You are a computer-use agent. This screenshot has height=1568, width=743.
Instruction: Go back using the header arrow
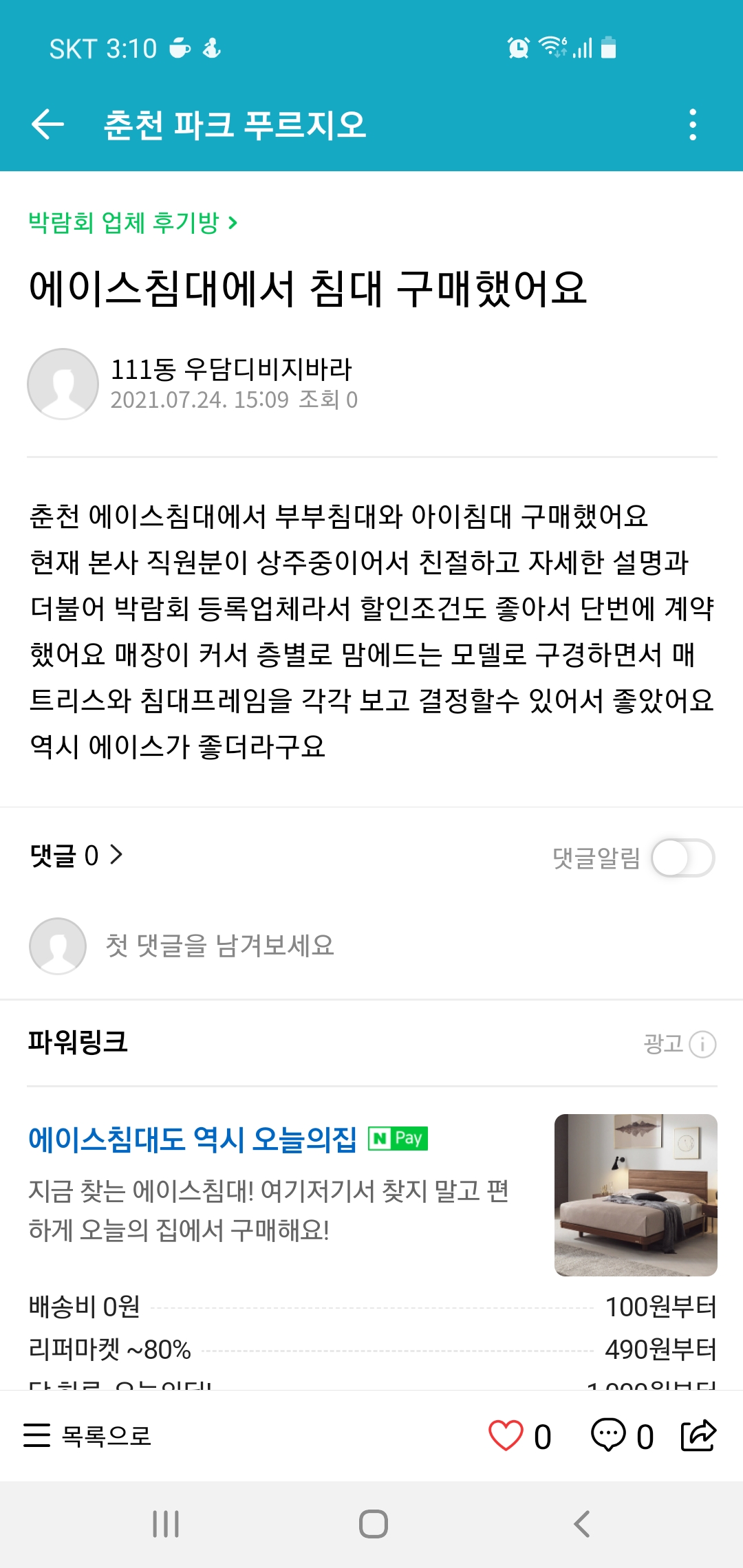pyautogui.click(x=47, y=124)
